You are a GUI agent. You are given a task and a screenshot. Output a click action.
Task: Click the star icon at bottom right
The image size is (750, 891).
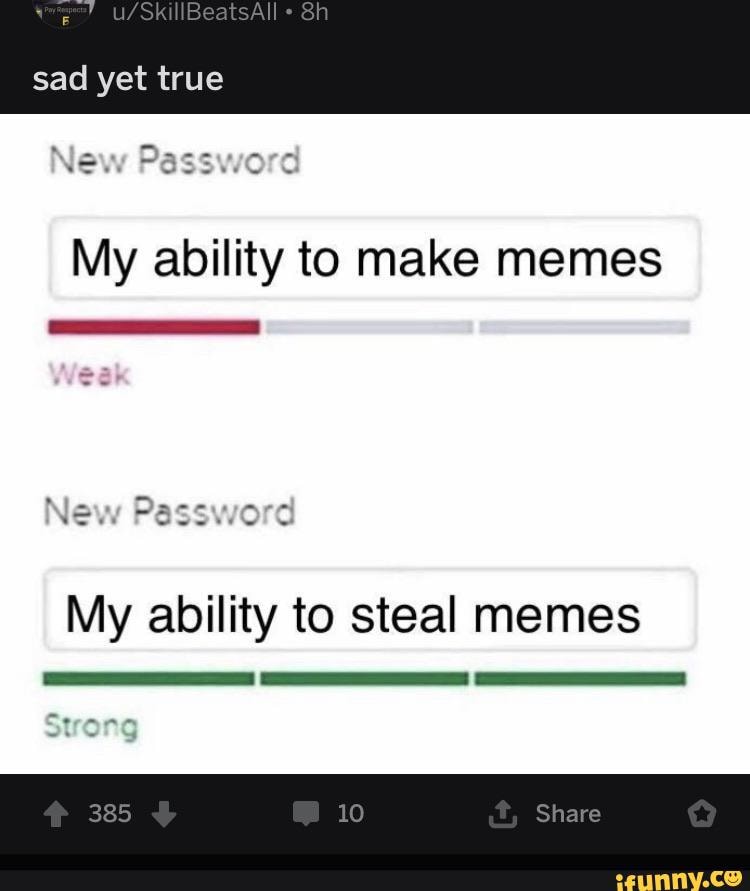click(x=702, y=814)
